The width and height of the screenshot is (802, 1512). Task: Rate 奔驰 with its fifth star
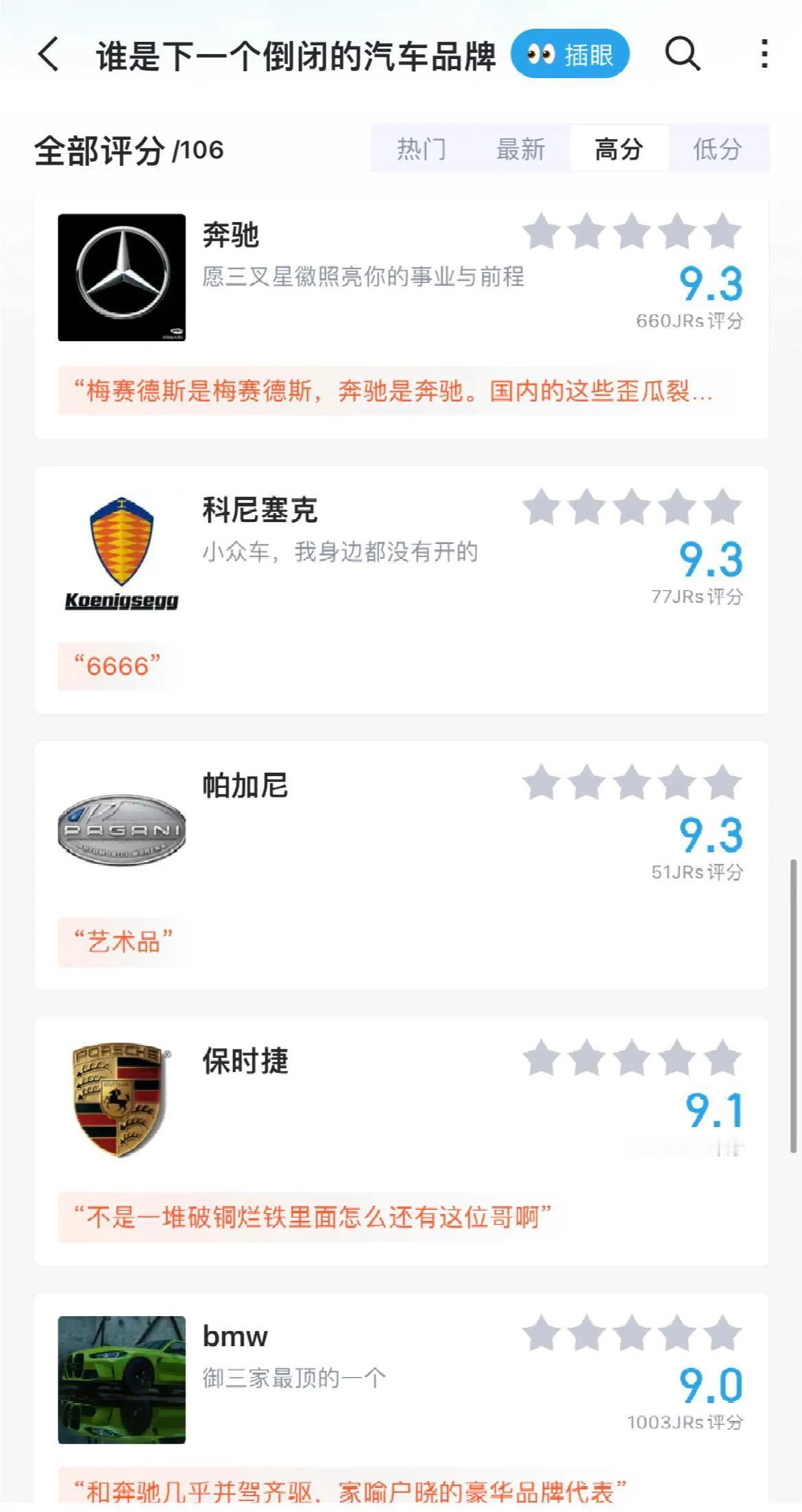[x=722, y=231]
